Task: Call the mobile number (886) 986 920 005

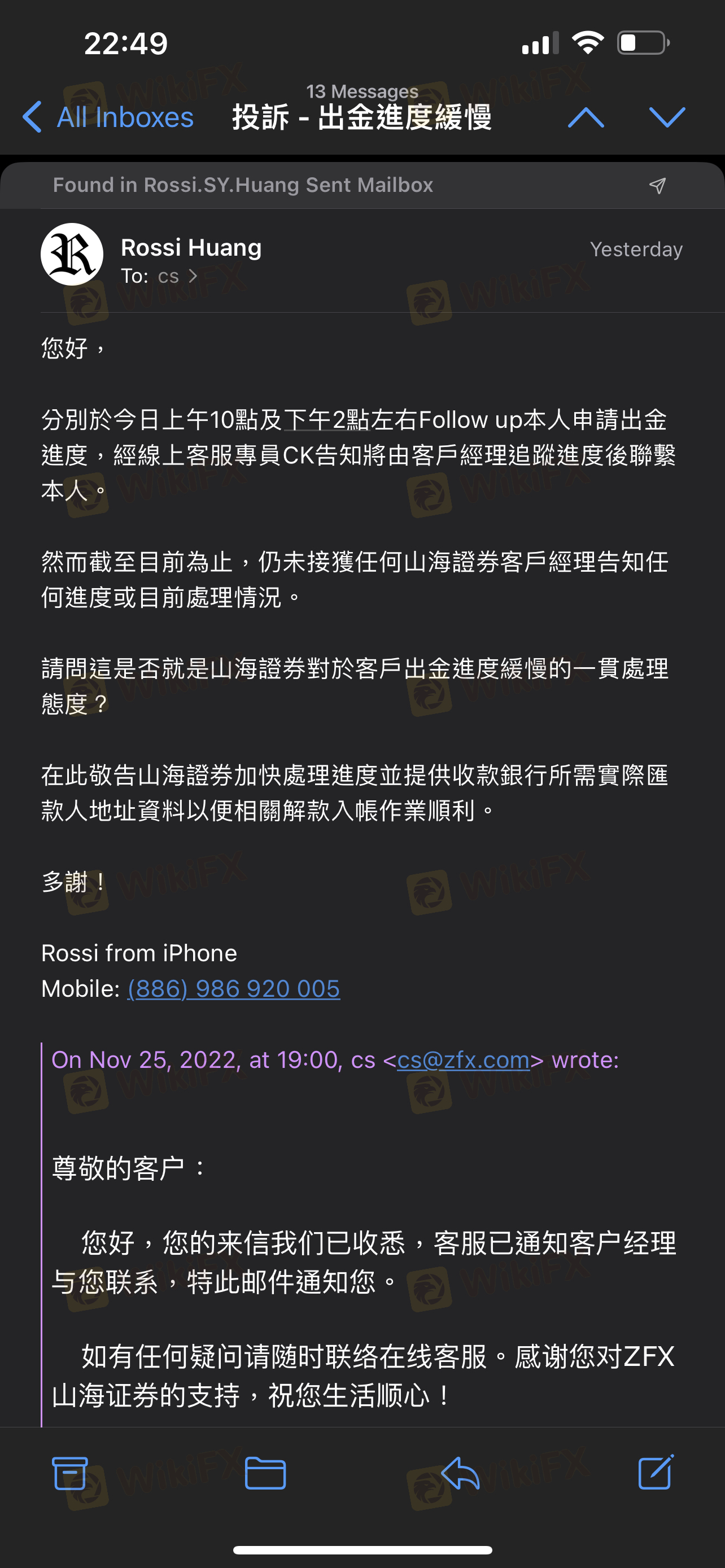Action: coord(234,988)
